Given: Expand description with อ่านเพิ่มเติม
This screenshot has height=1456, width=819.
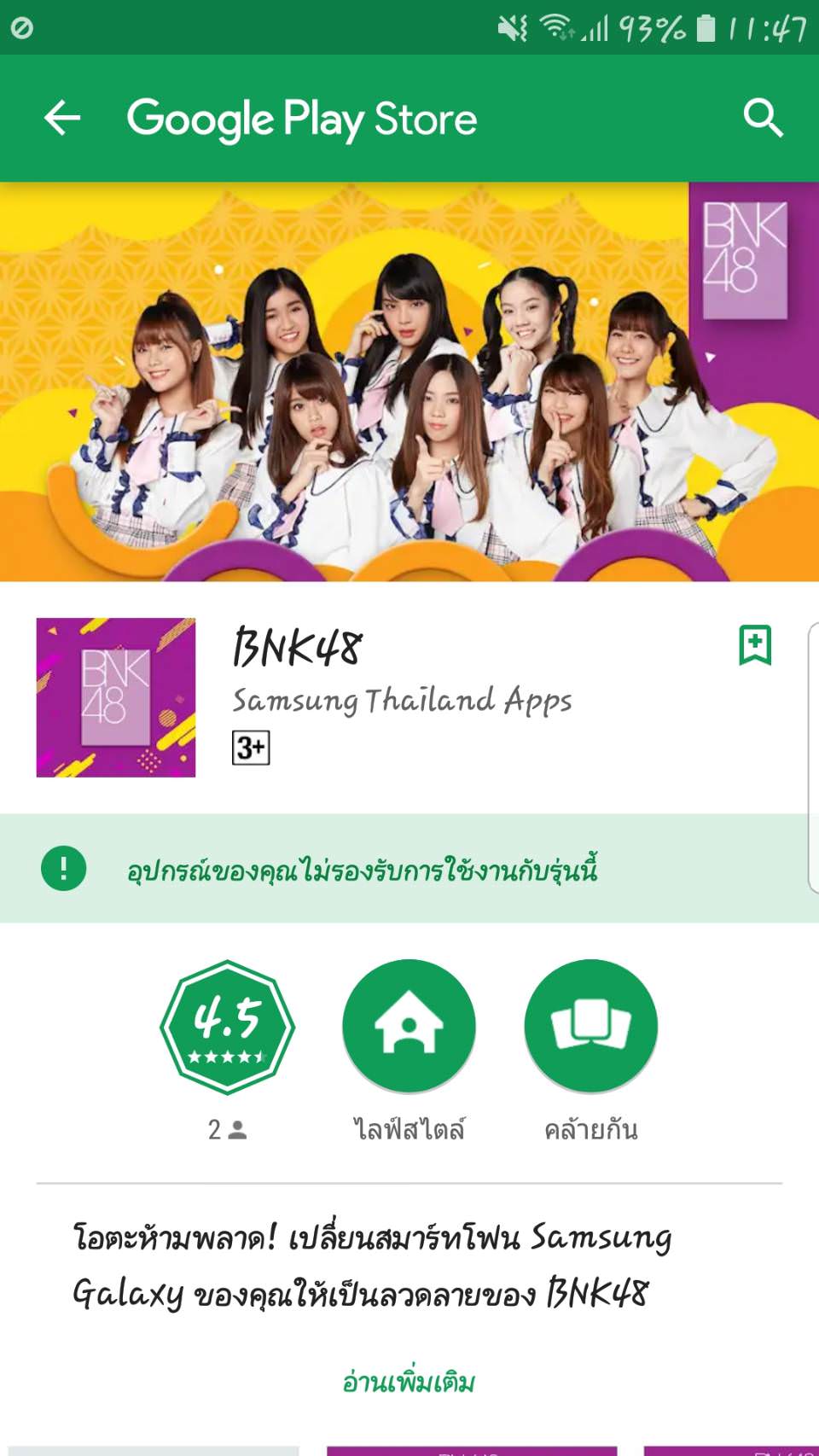Looking at the screenshot, I should click(409, 1382).
